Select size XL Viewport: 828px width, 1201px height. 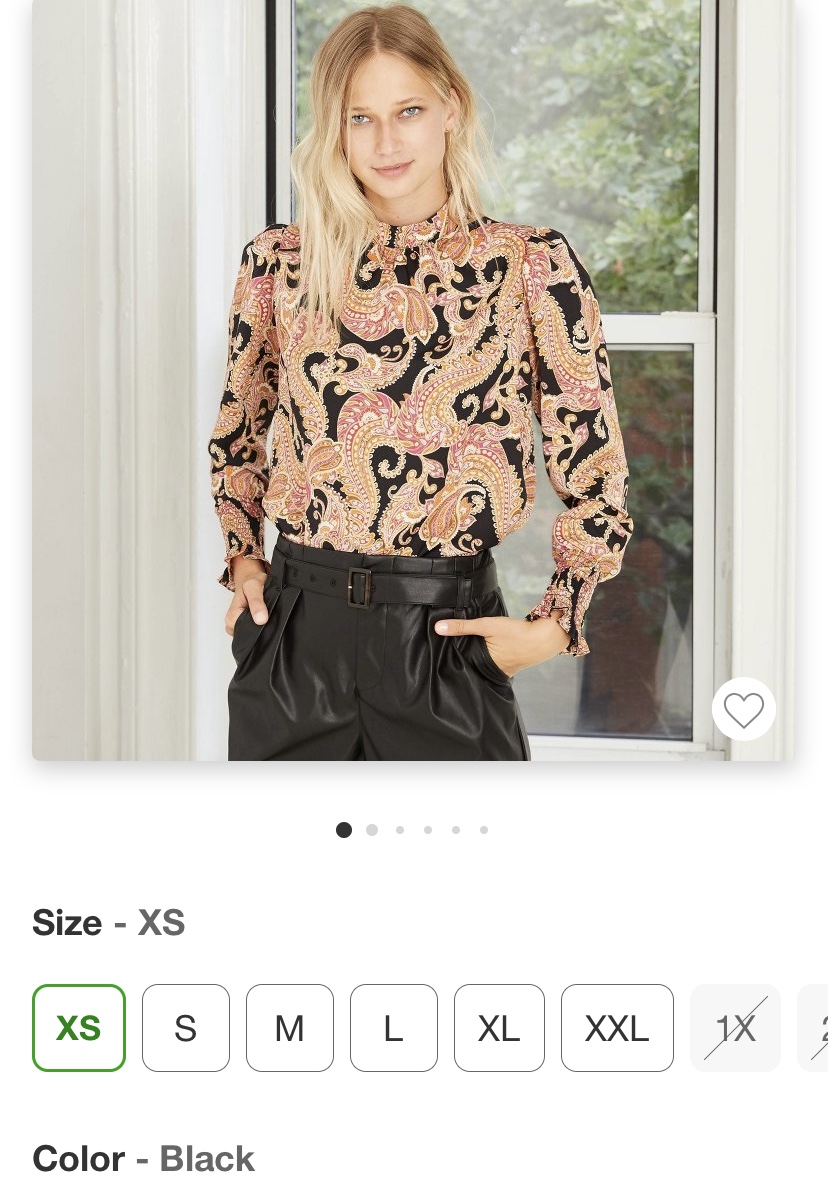(499, 1028)
